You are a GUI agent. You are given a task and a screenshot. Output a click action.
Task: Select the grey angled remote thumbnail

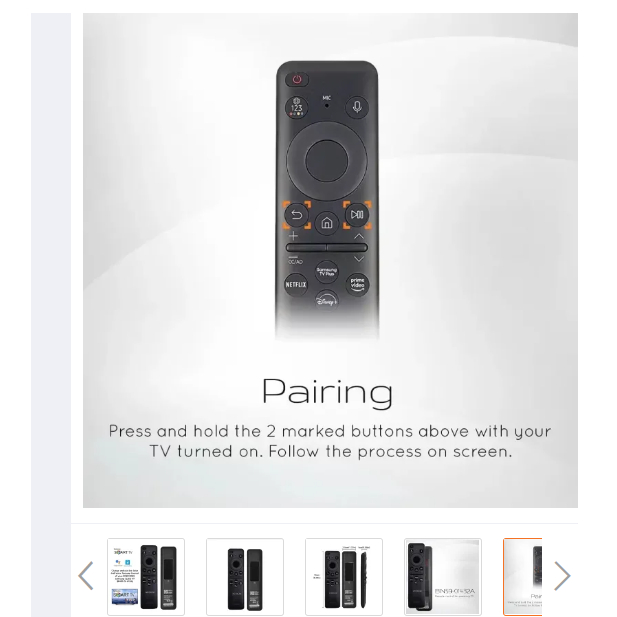(443, 577)
